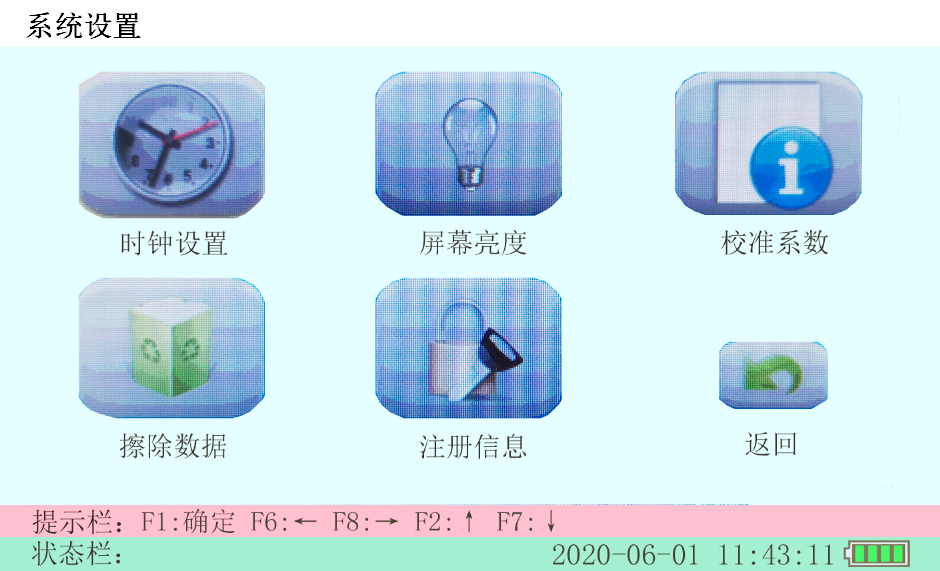The height and width of the screenshot is (571, 940).
Task: Open 屏幕亮度 screen brightness
Action: 468,144
